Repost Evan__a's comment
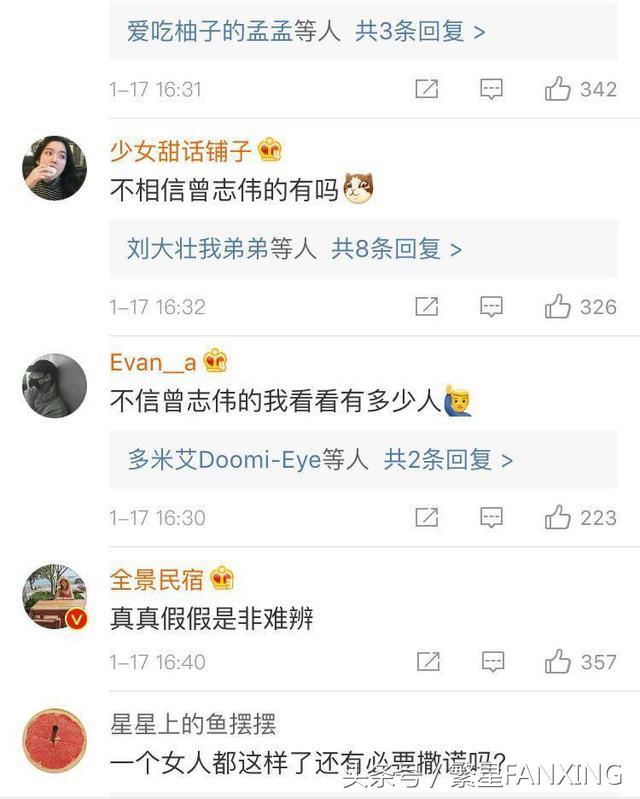The height and width of the screenshot is (799, 640). (427, 518)
